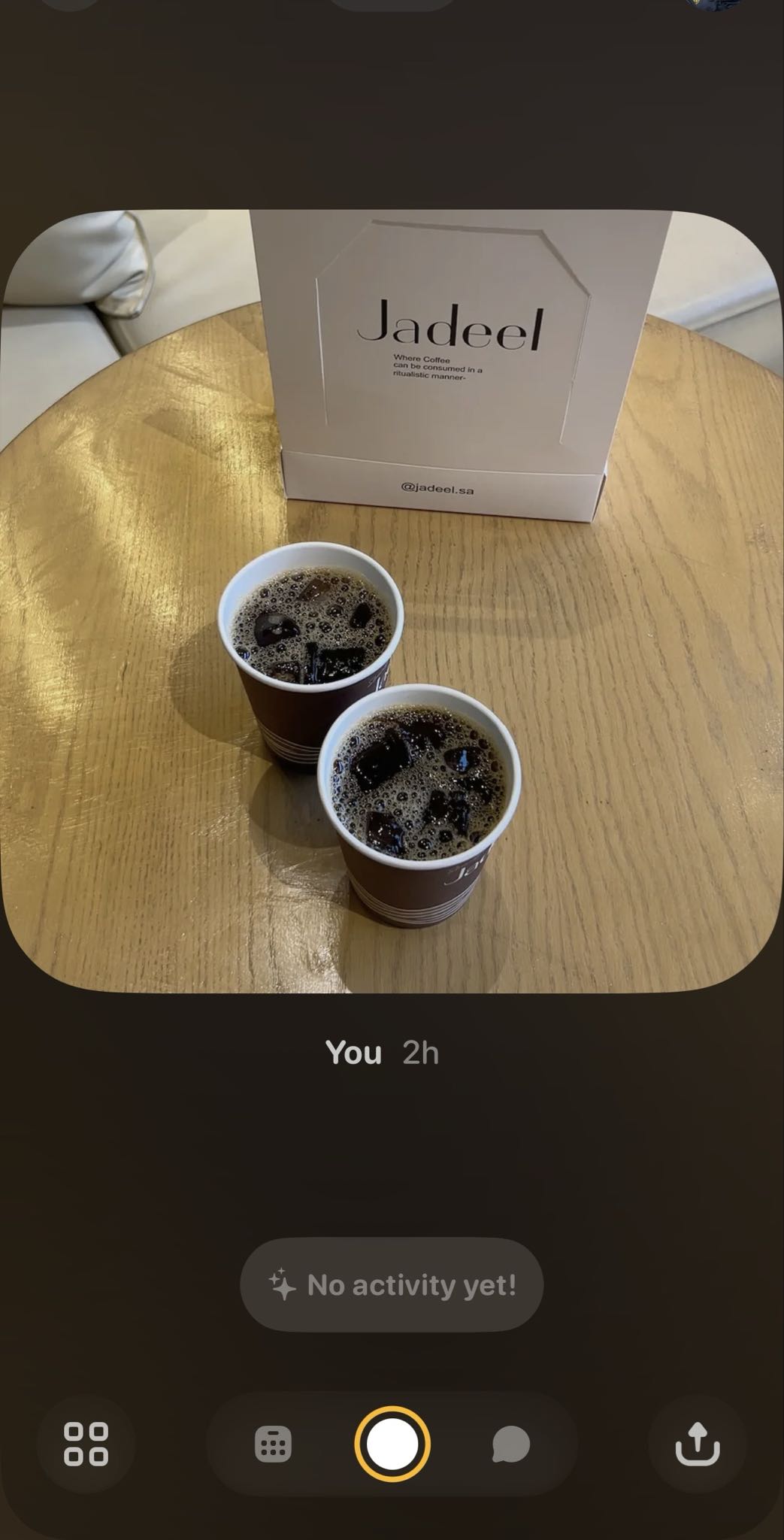
Task: Open the chat bubble icon
Action: coord(511,1445)
